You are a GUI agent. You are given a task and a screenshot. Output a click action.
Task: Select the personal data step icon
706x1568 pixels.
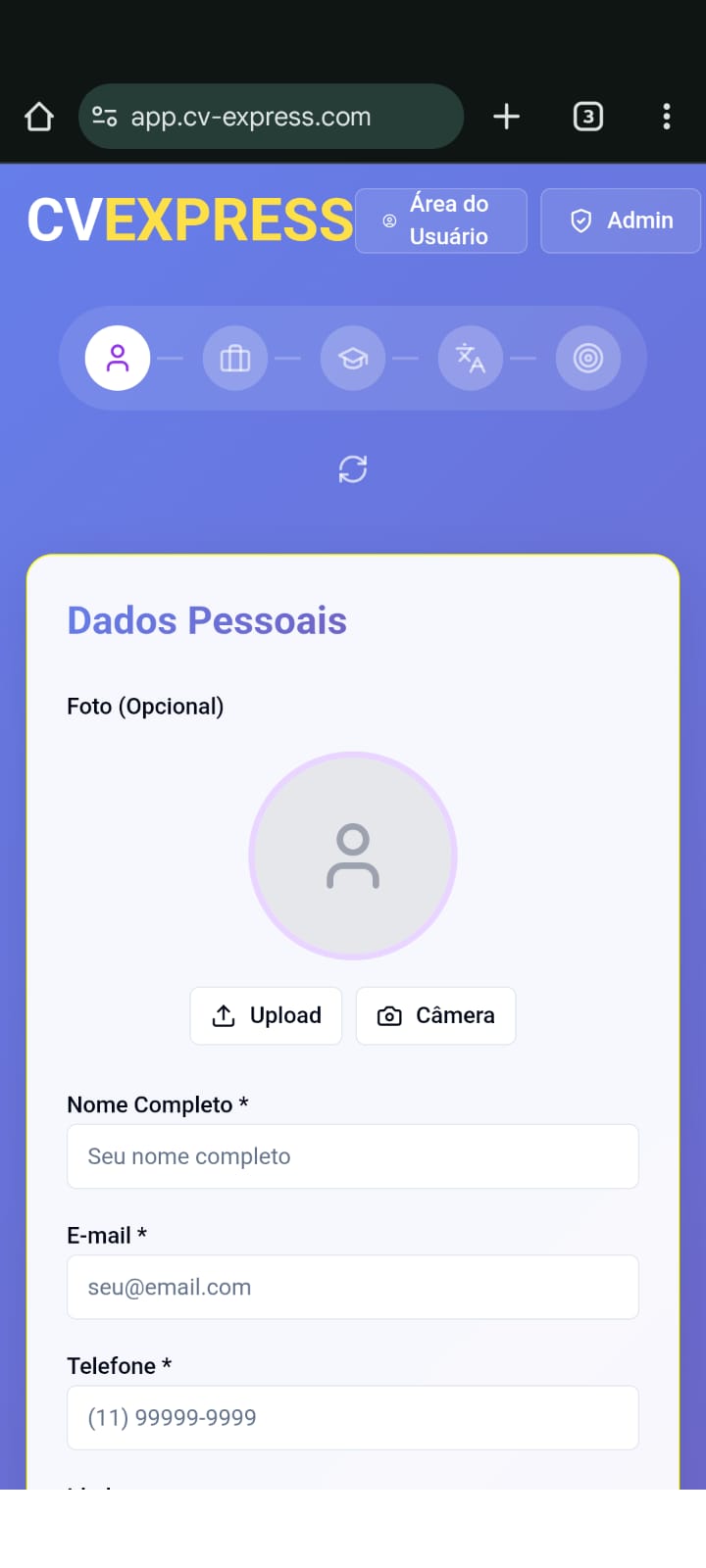[x=118, y=358]
